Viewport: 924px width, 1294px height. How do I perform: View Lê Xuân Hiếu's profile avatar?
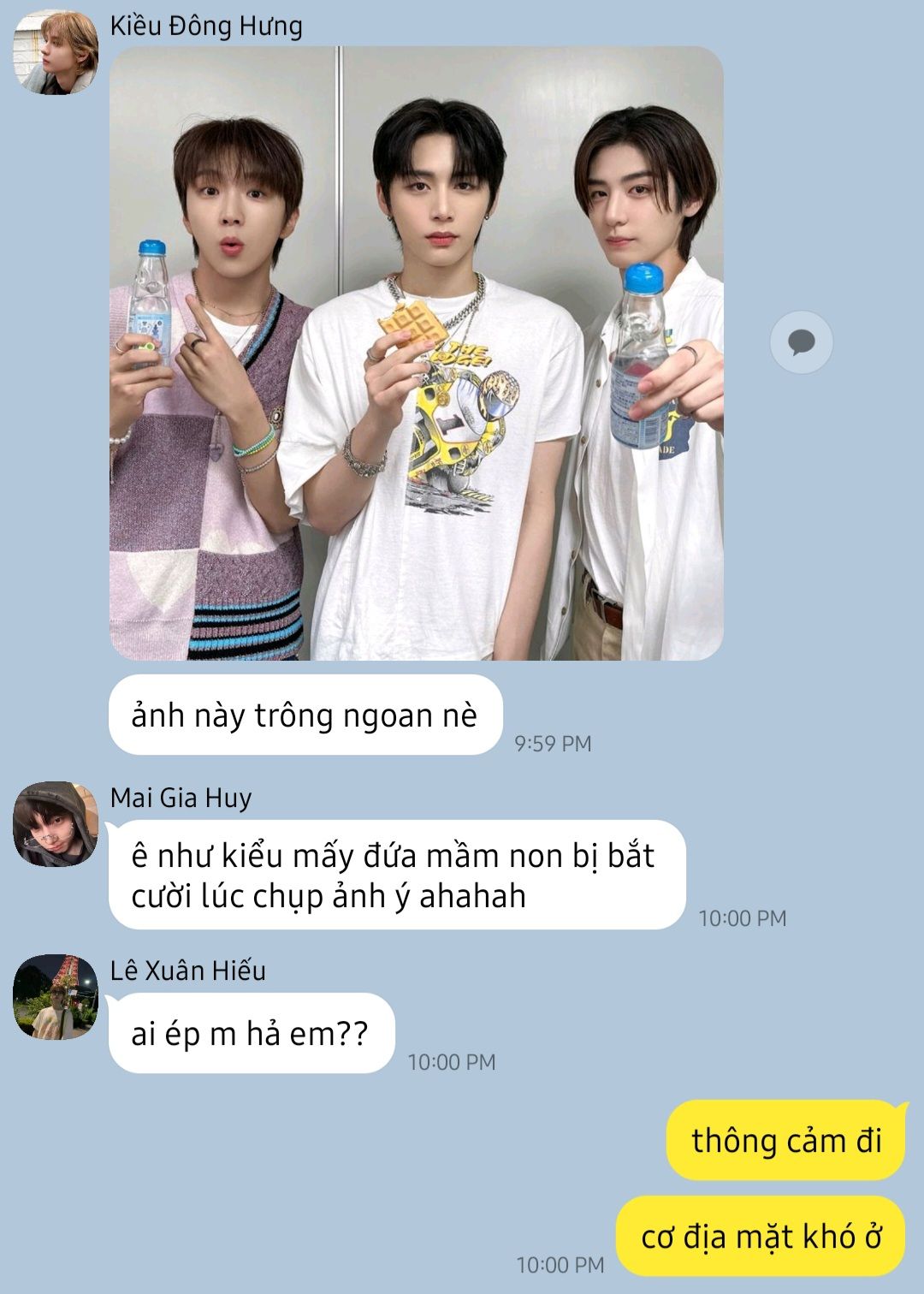click(56, 997)
